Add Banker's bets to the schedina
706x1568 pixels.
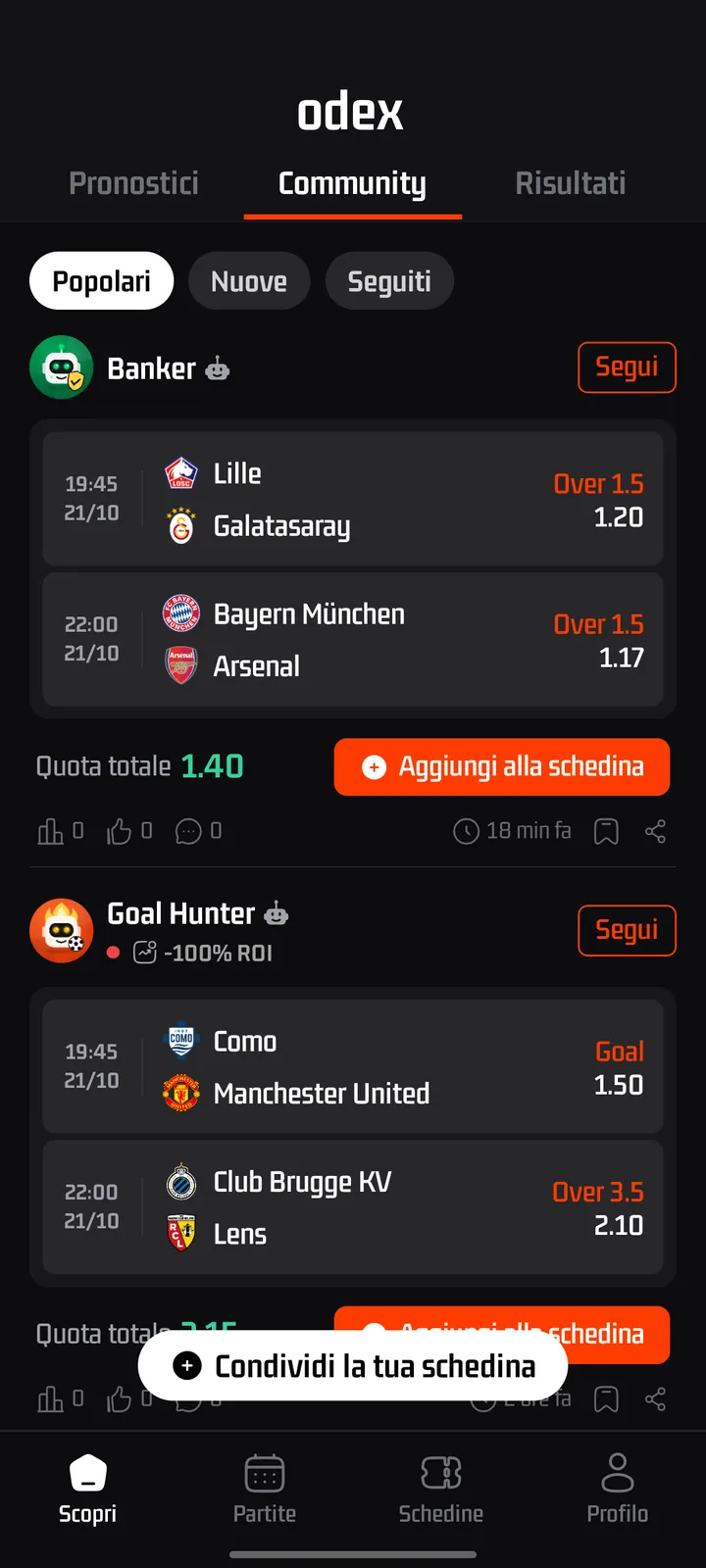point(502,766)
